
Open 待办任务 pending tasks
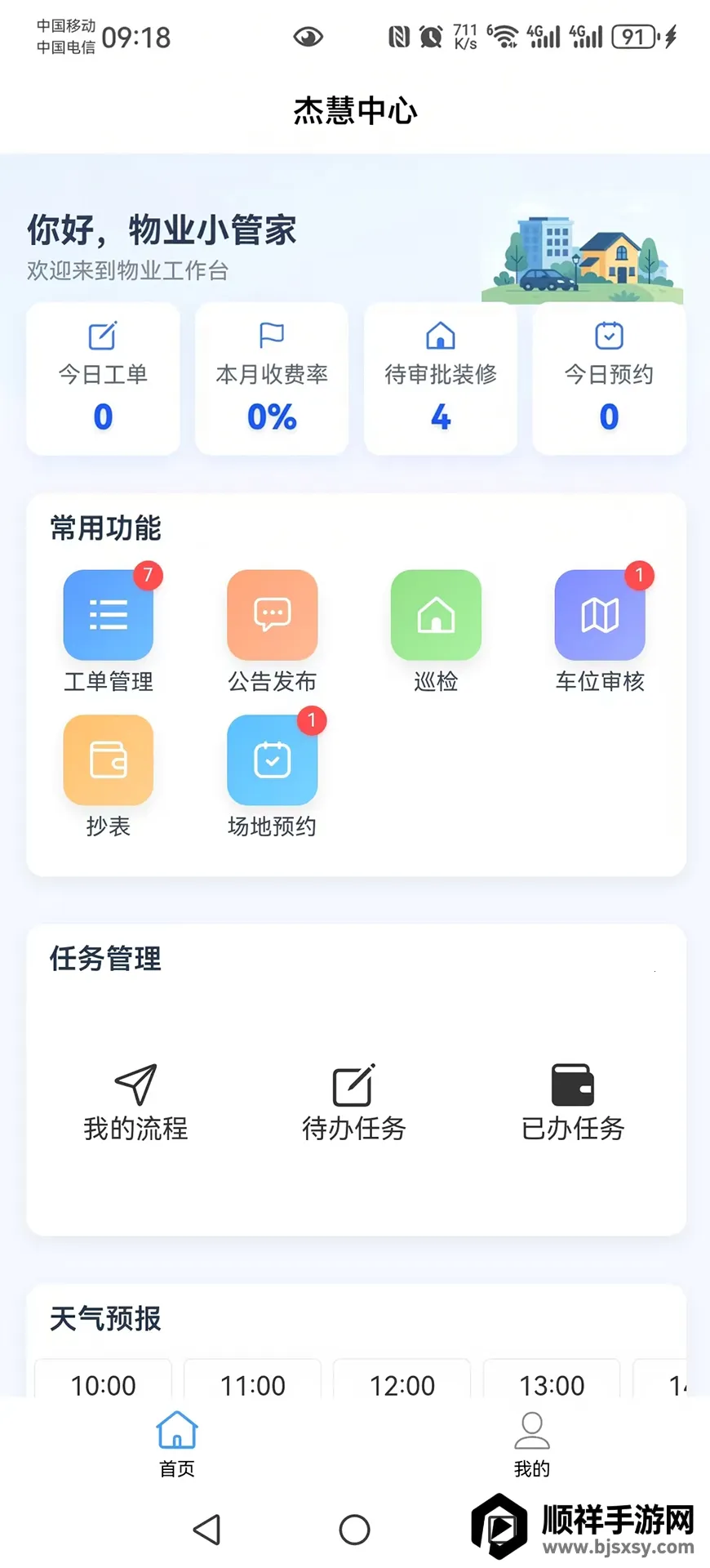pyautogui.click(x=354, y=1102)
